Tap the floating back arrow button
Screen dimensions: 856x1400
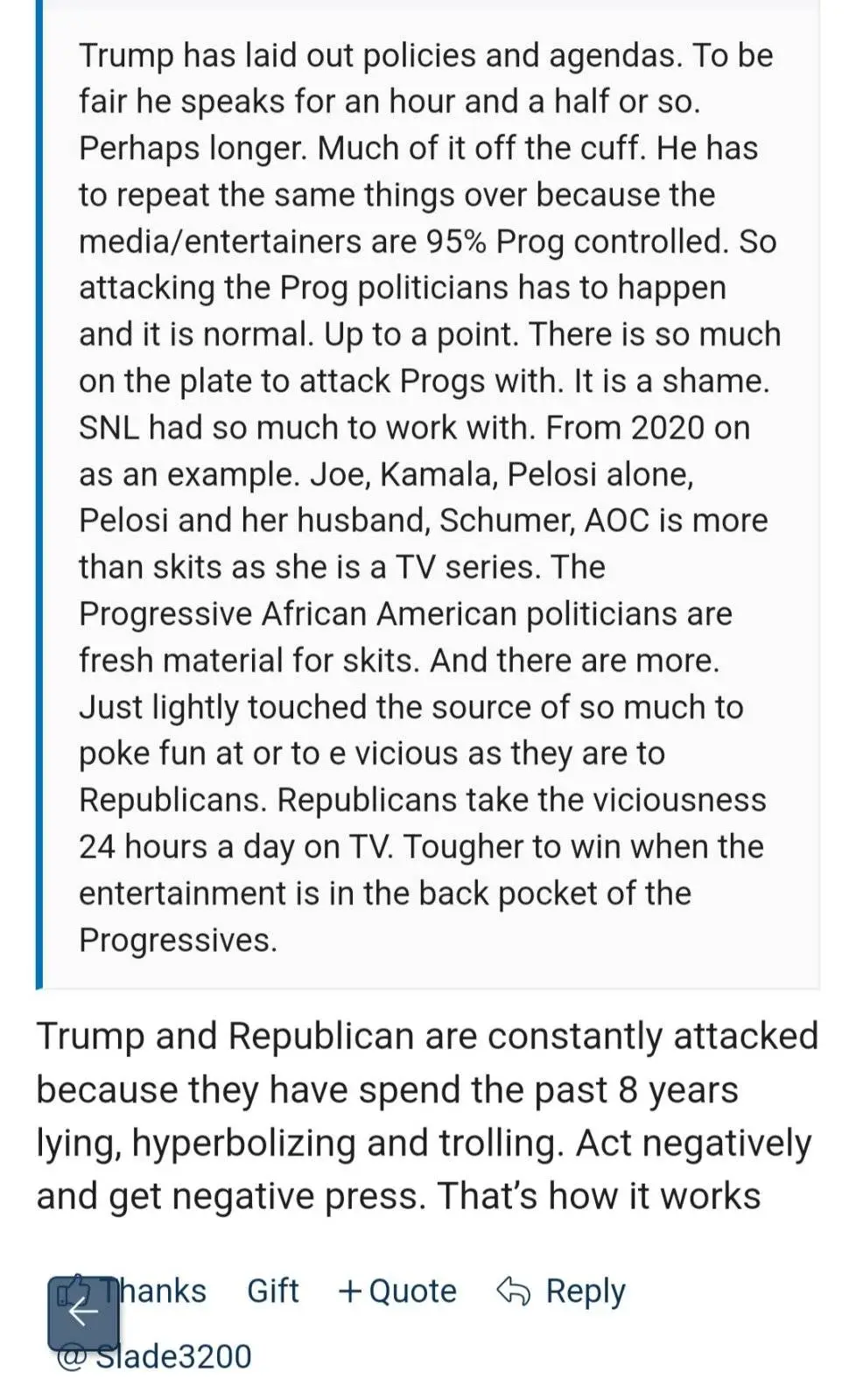[83, 1312]
